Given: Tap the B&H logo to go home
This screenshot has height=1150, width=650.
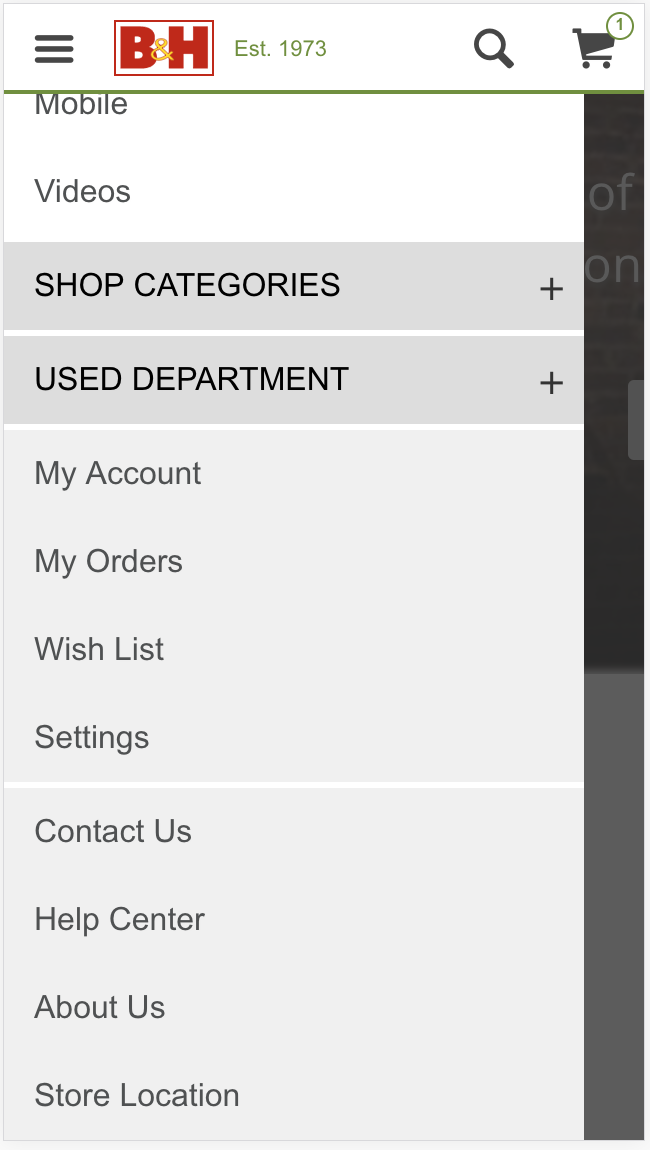Looking at the screenshot, I should click(x=164, y=48).
